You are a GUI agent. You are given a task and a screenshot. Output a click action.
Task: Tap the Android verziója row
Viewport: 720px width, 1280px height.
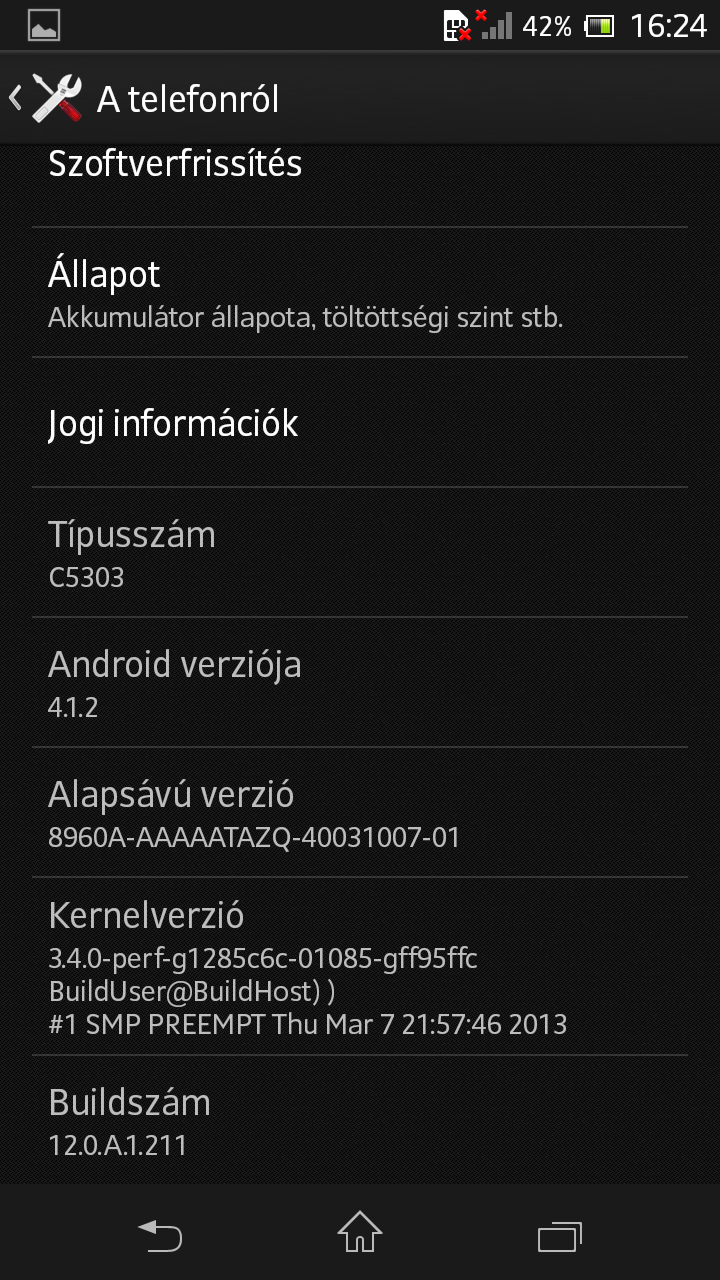point(360,683)
